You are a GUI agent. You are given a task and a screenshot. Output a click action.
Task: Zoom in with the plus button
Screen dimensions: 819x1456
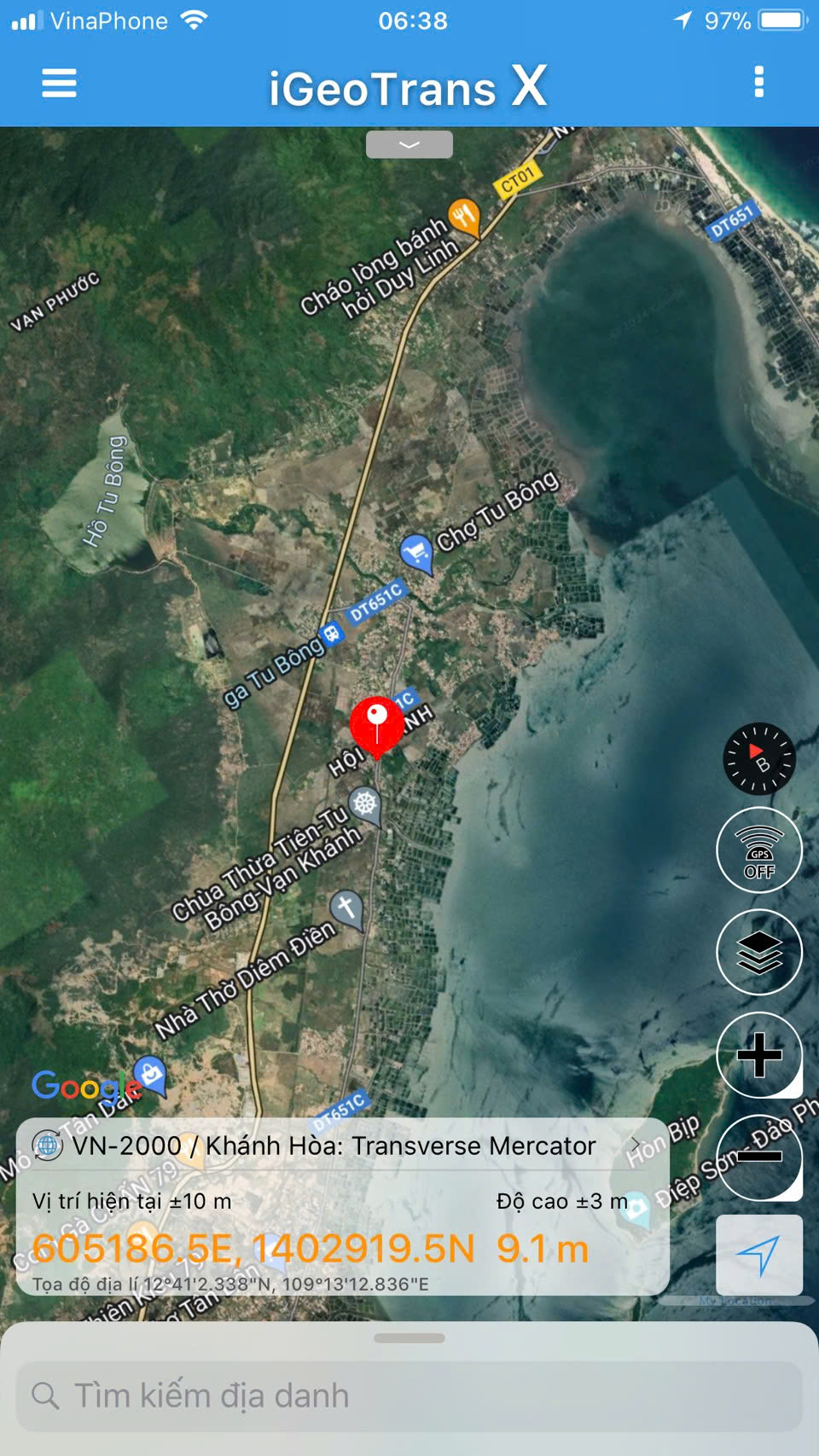click(x=759, y=1056)
